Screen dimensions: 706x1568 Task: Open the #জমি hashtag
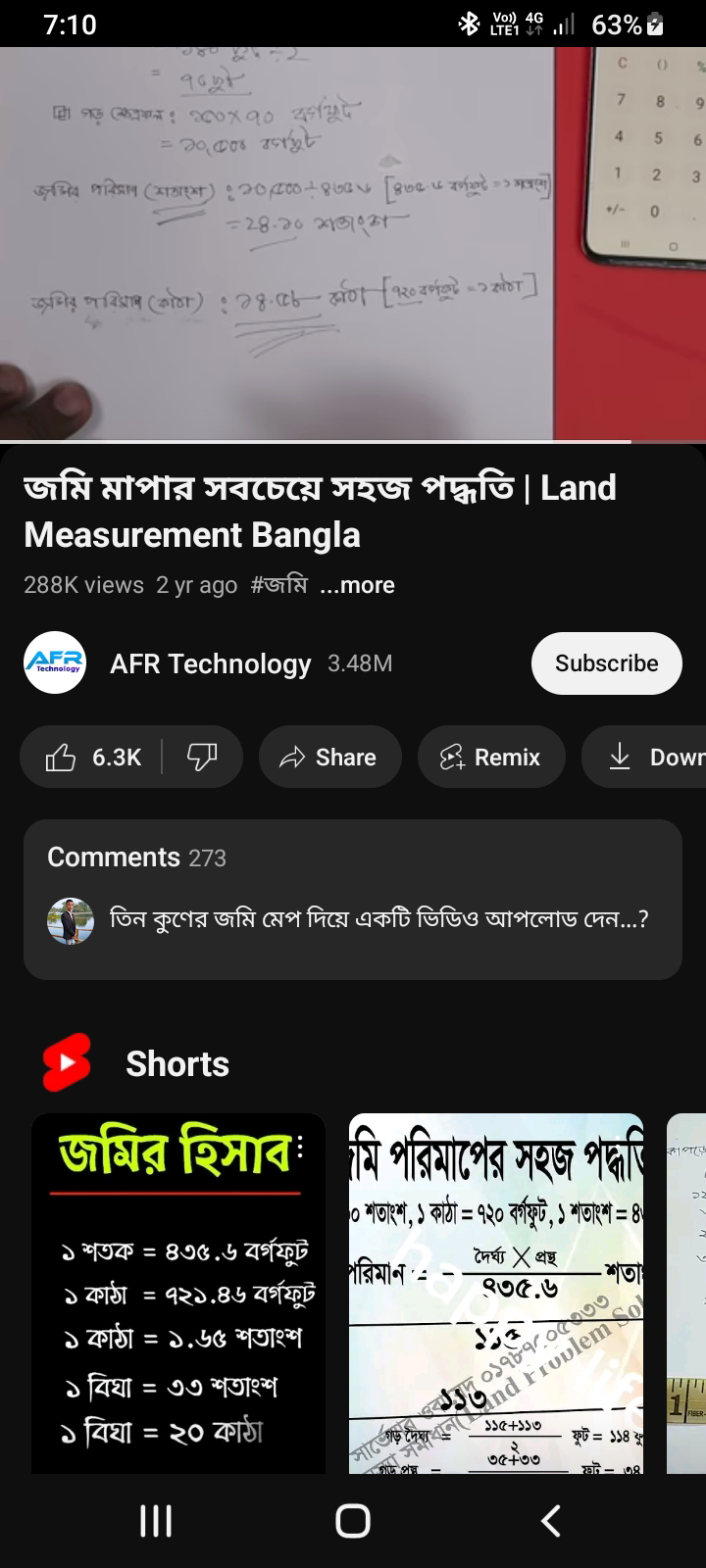point(279,585)
